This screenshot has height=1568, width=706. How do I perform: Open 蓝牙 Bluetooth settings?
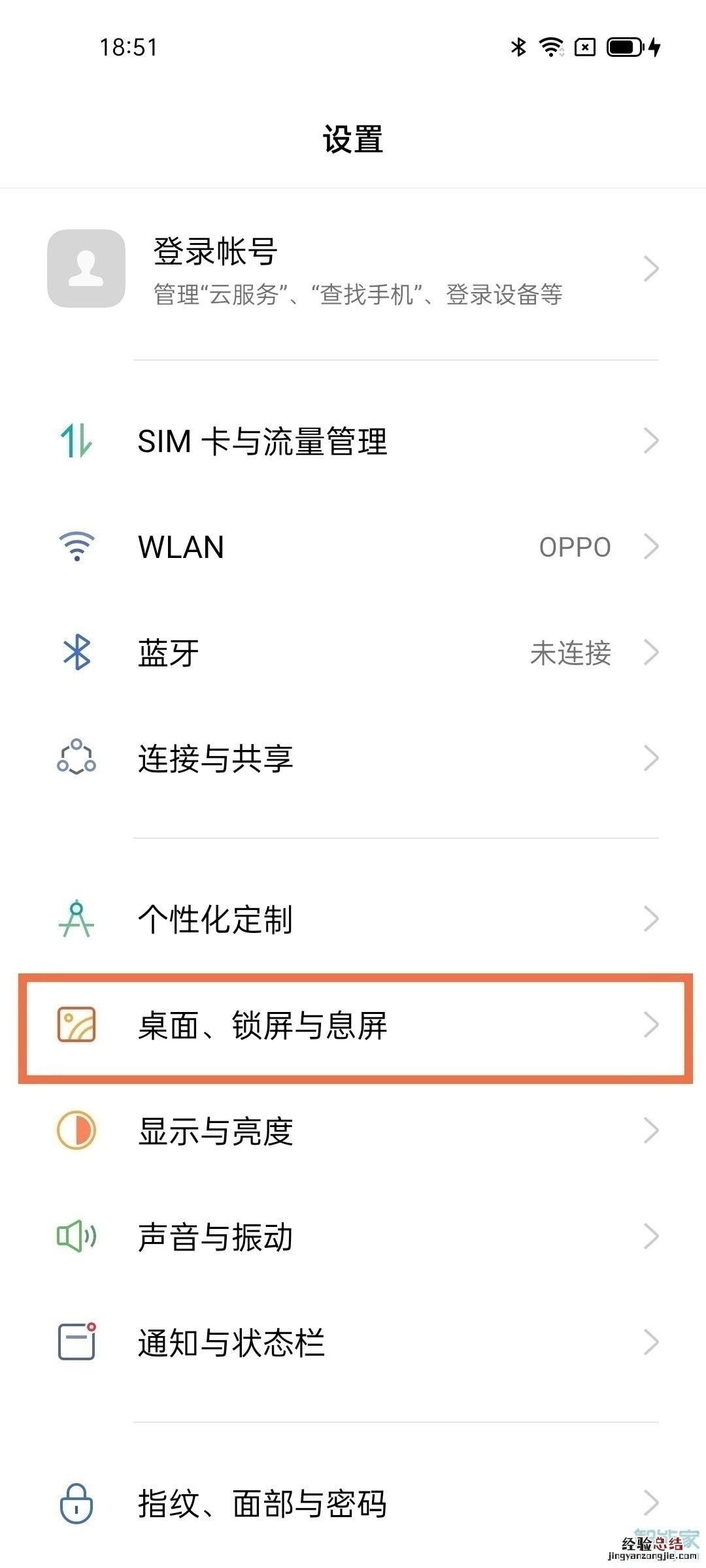(x=353, y=653)
